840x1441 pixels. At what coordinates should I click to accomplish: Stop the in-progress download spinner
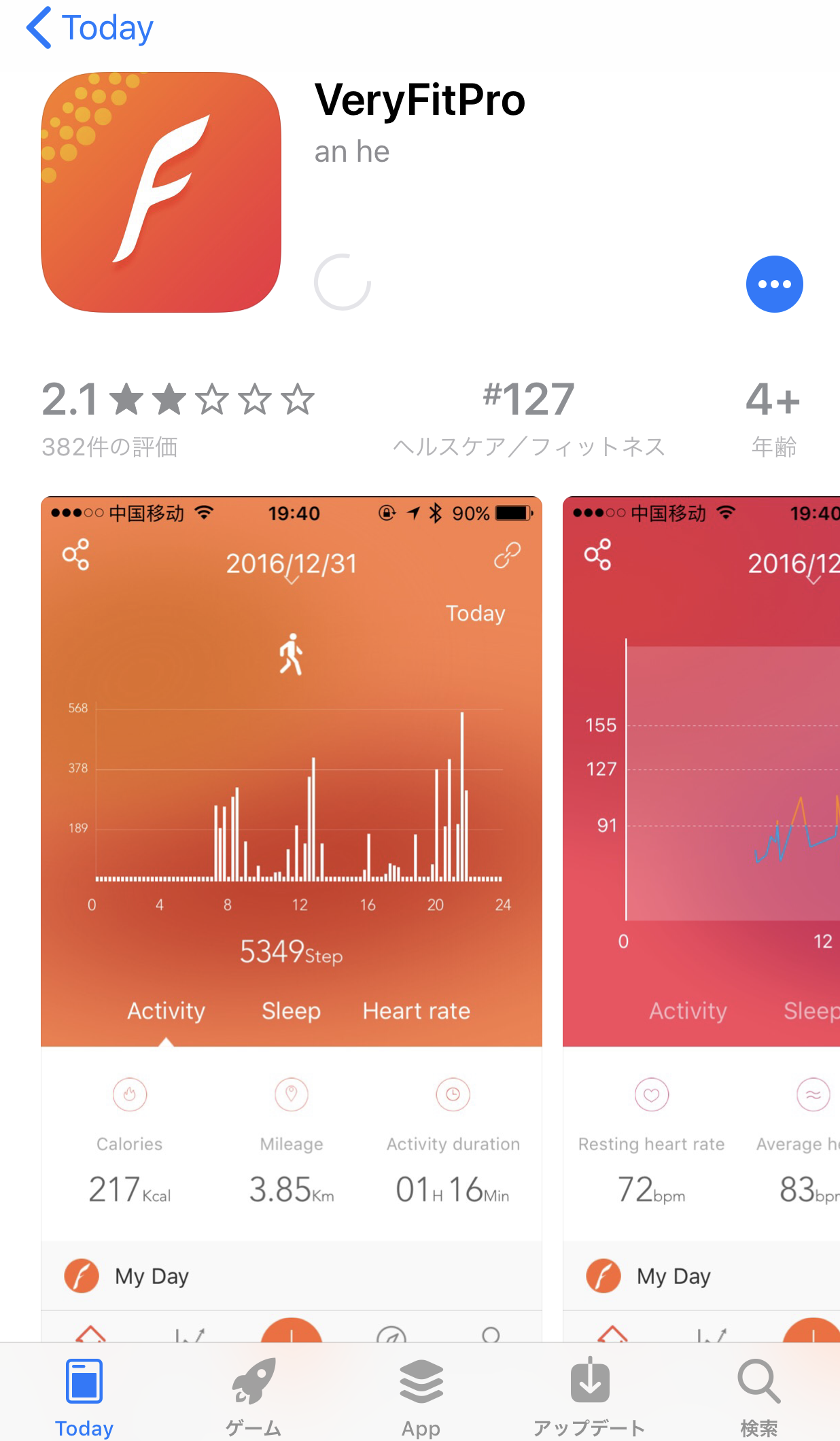[x=343, y=283]
